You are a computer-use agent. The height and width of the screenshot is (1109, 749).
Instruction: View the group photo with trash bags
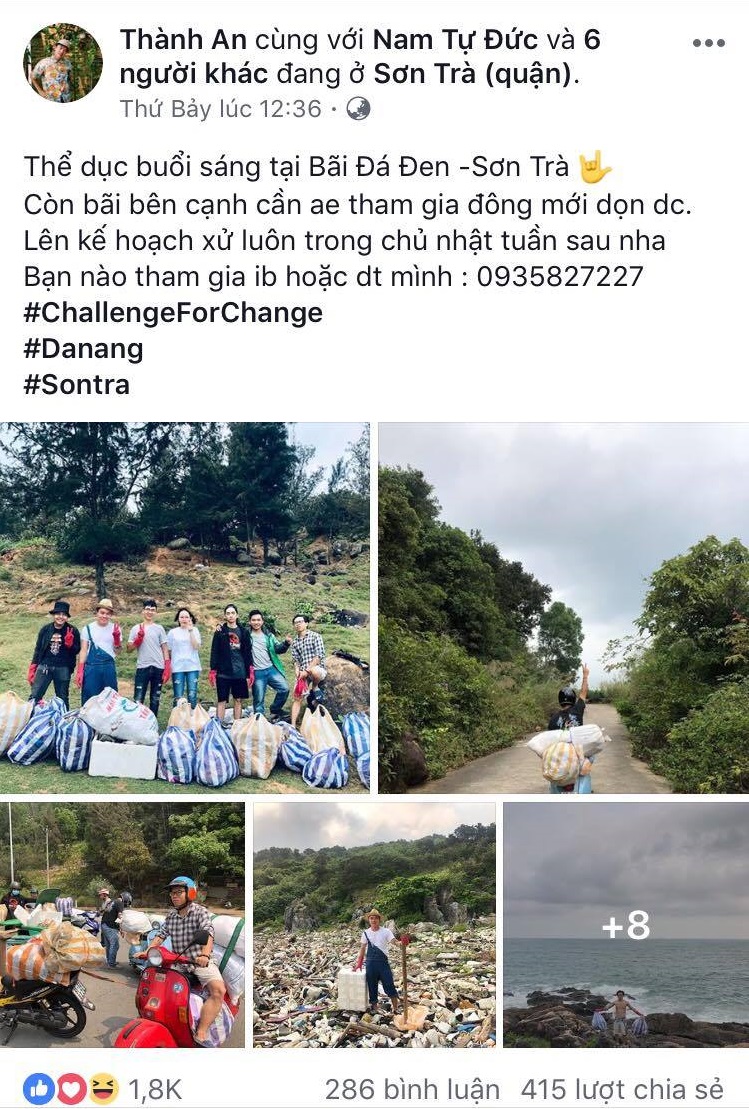click(x=185, y=607)
